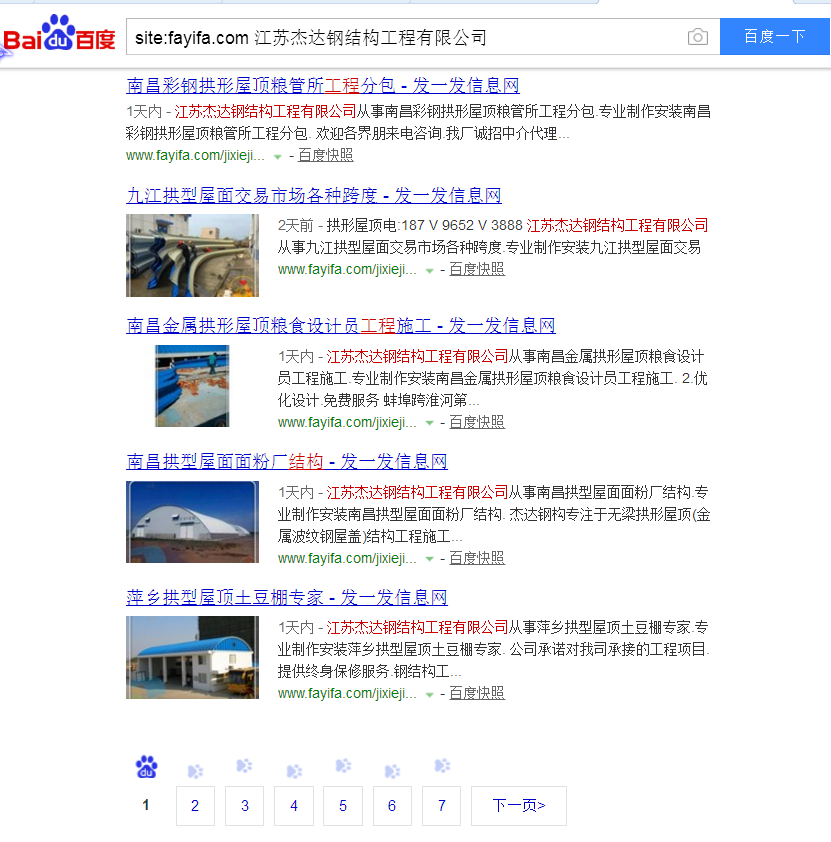Viewport: 831px width, 842px height.
Task: Go to next page via 下一页
Action: [x=518, y=806]
